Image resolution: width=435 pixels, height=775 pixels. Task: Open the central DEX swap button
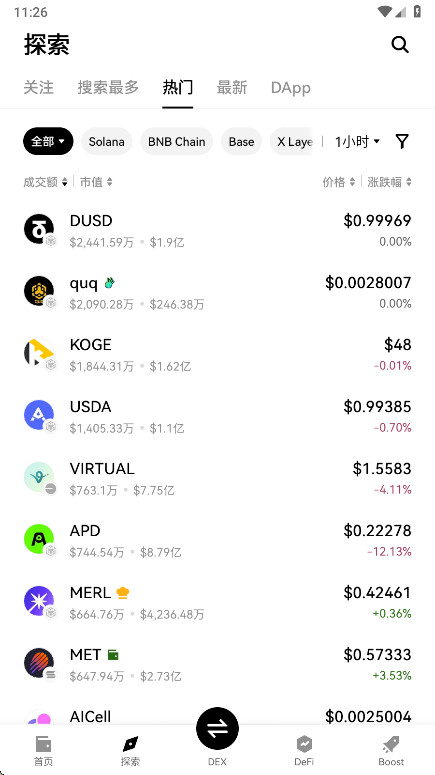218,729
